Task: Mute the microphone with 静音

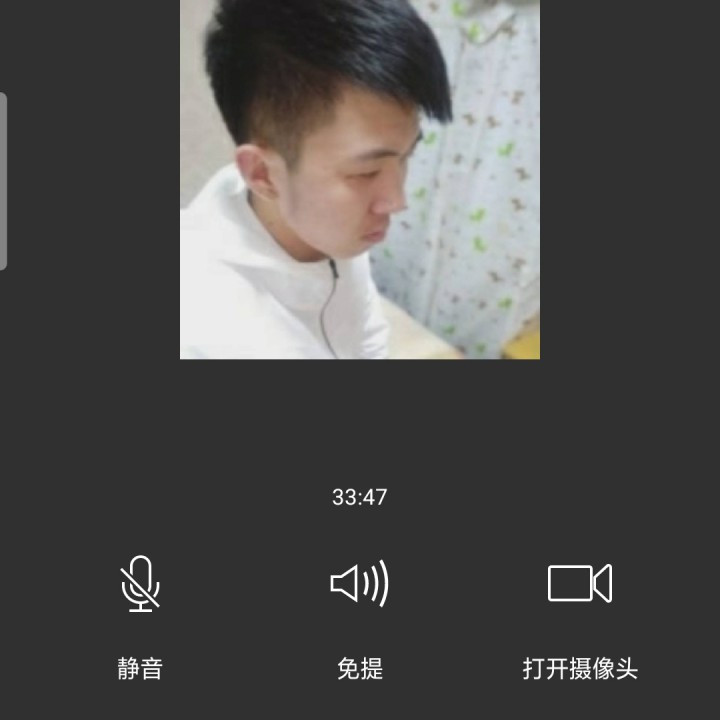Action: (140, 585)
